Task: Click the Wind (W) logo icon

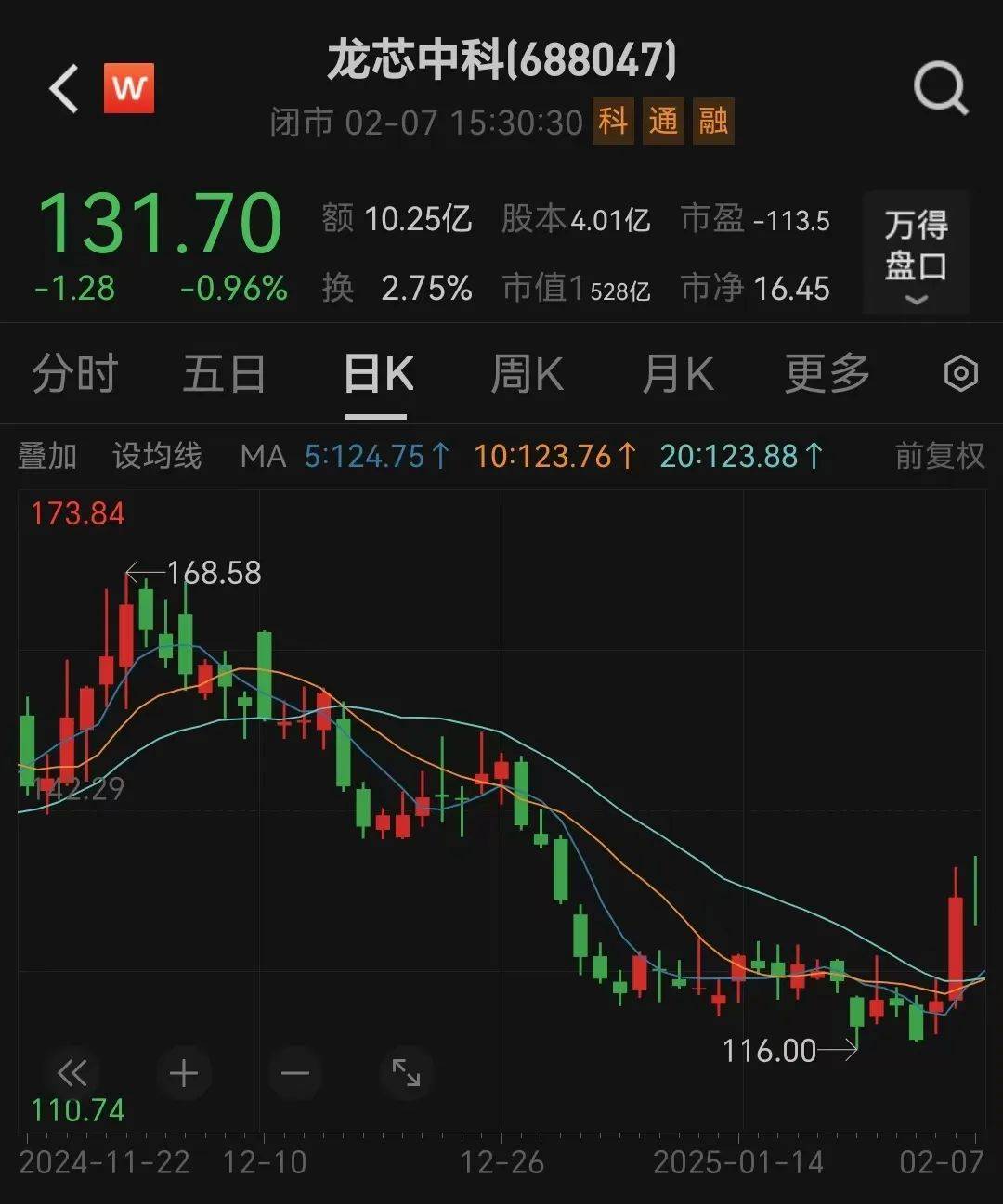Action: (x=130, y=87)
